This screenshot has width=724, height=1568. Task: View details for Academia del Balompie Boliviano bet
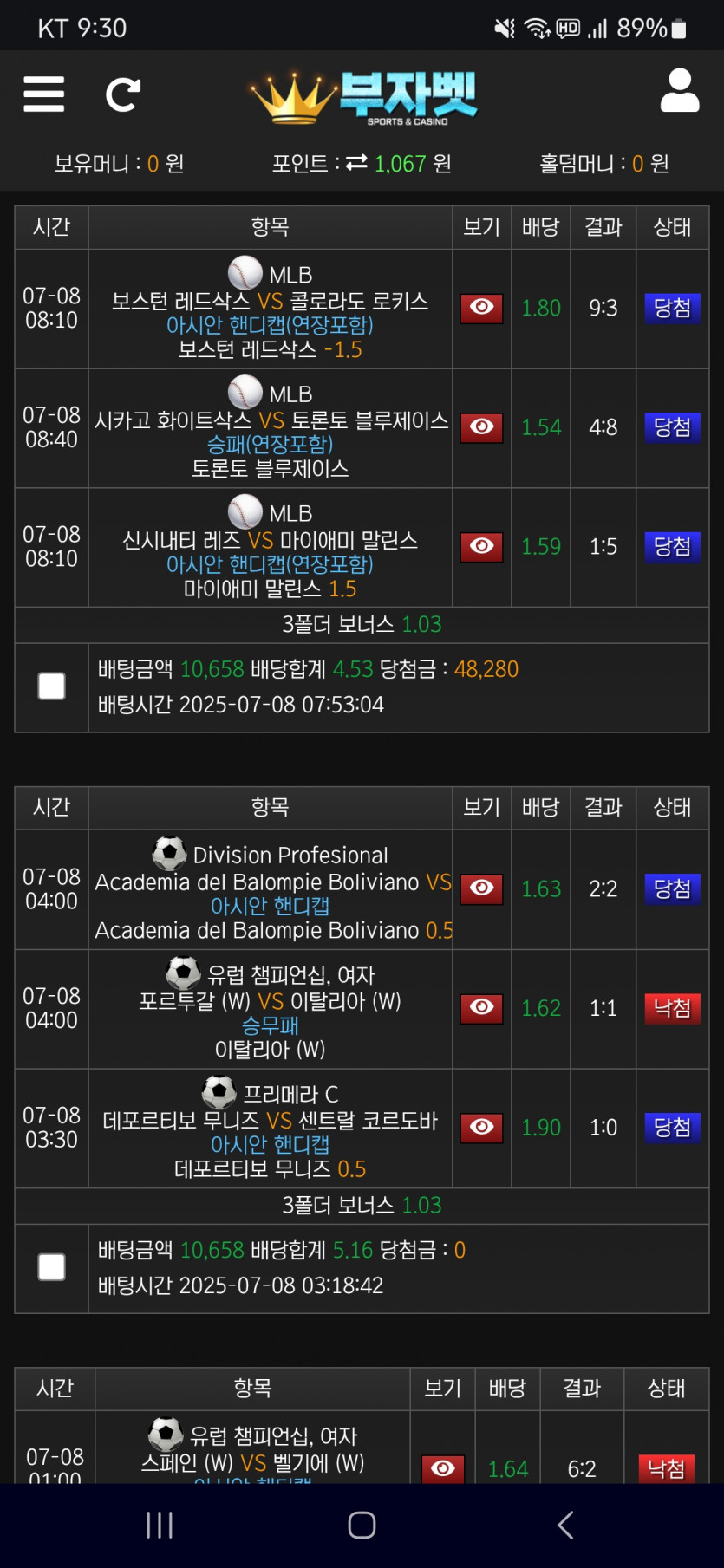pyautogui.click(x=481, y=888)
